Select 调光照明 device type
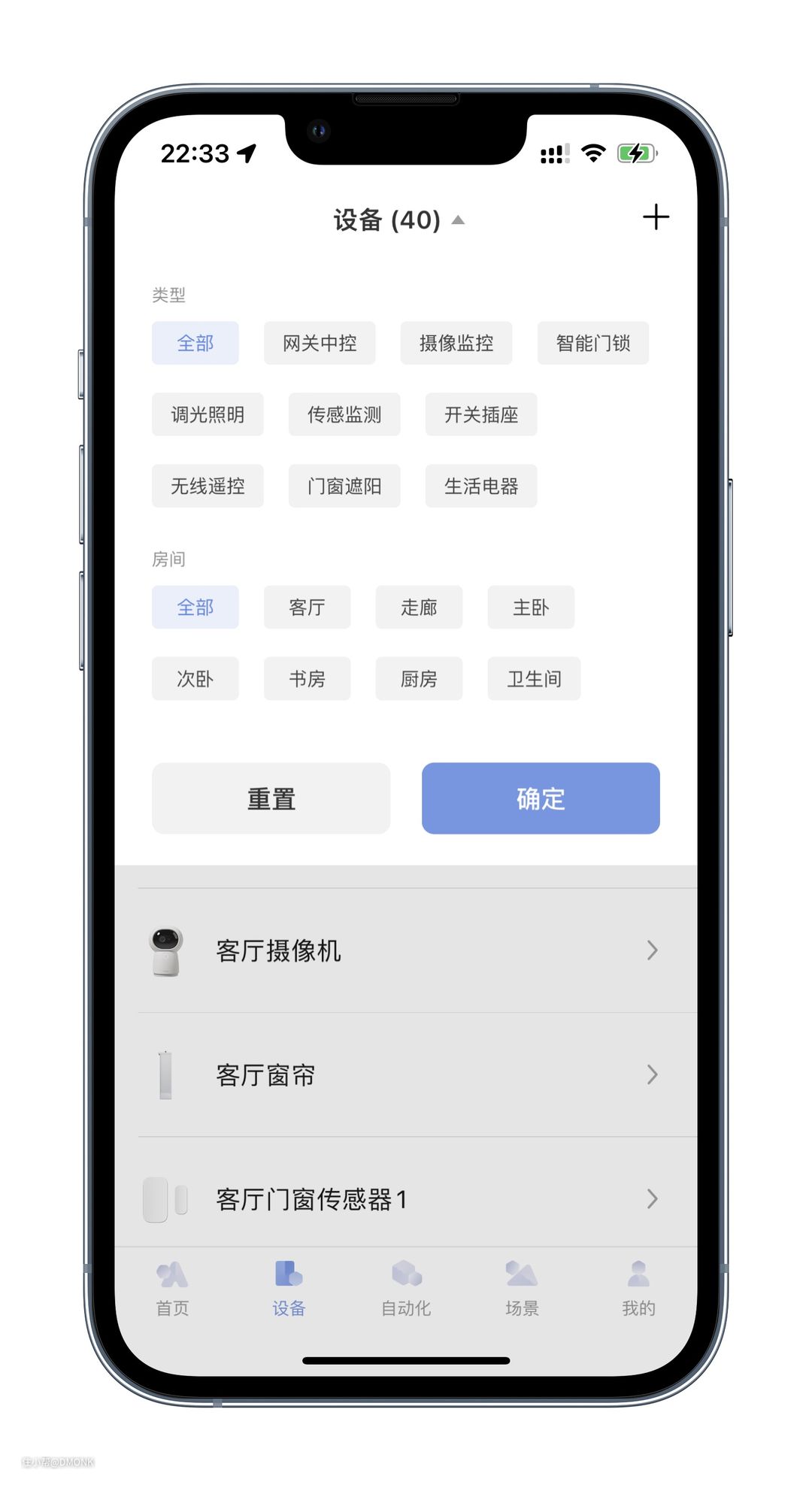The width and height of the screenshot is (812, 1491). [x=208, y=414]
